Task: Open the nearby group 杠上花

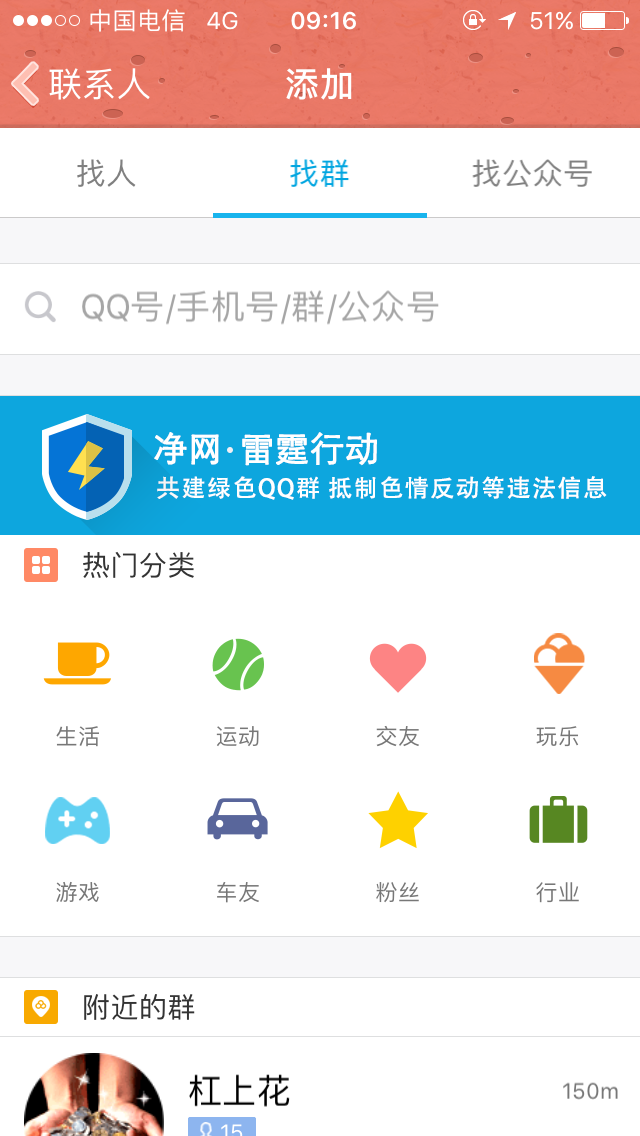Action: 320,1087
